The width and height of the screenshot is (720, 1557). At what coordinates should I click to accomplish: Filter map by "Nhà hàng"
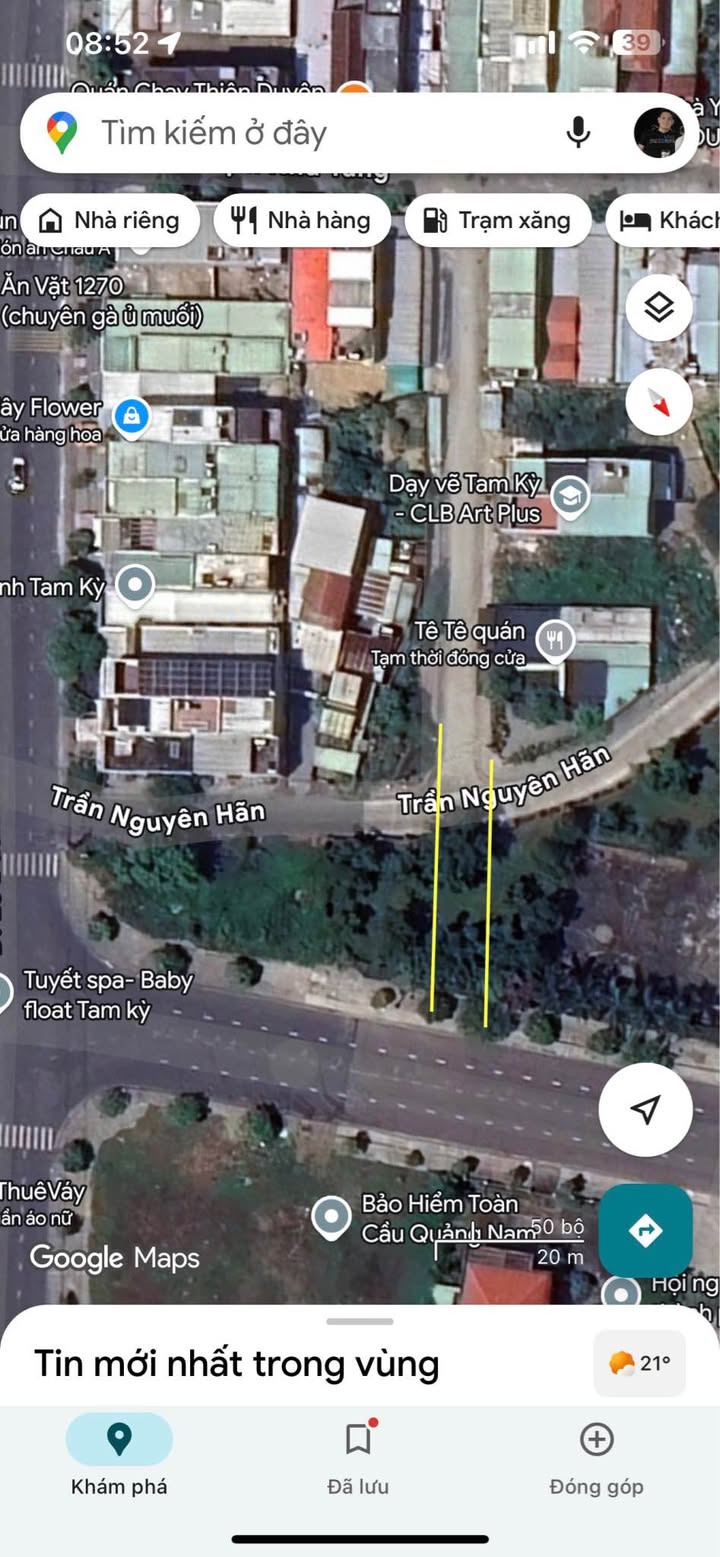300,221
